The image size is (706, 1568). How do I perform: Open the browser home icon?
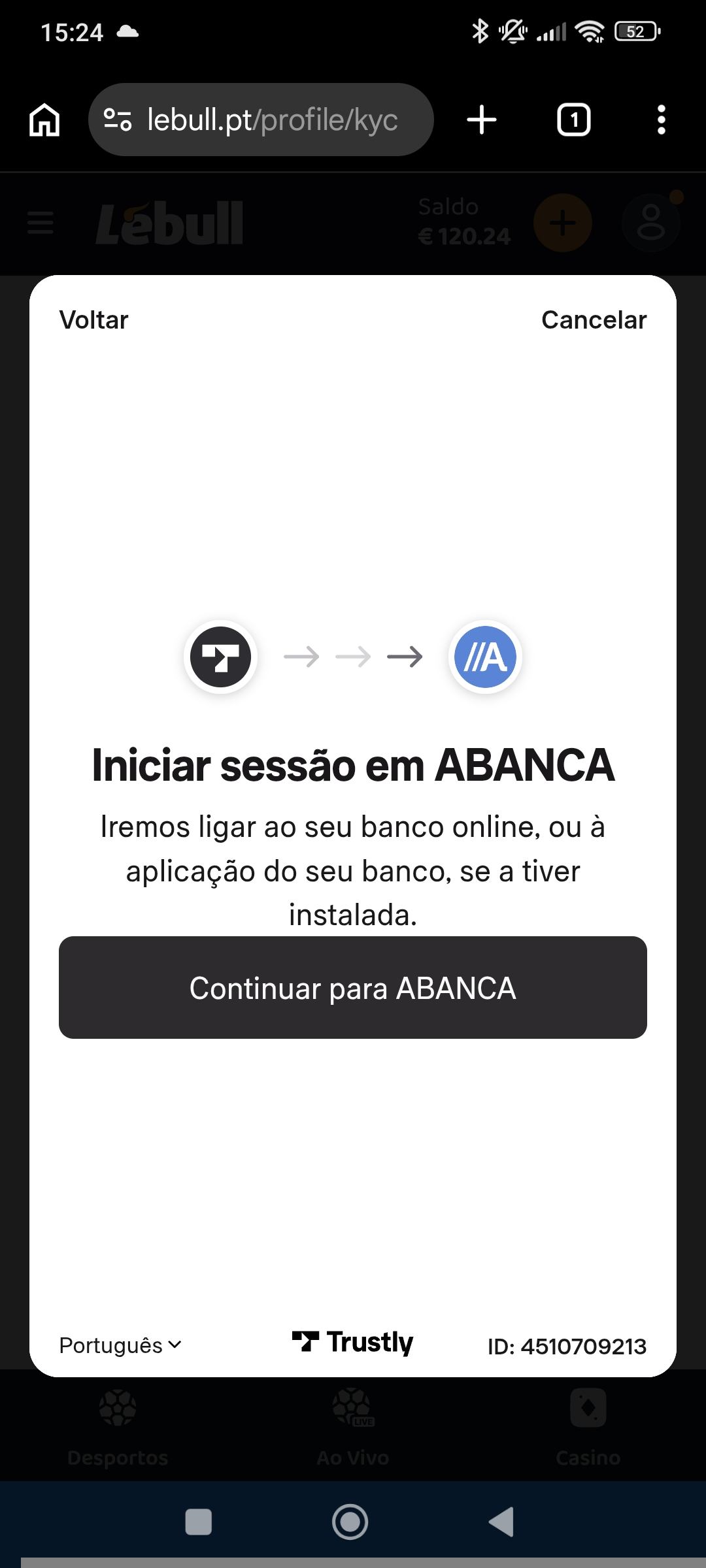coord(44,119)
